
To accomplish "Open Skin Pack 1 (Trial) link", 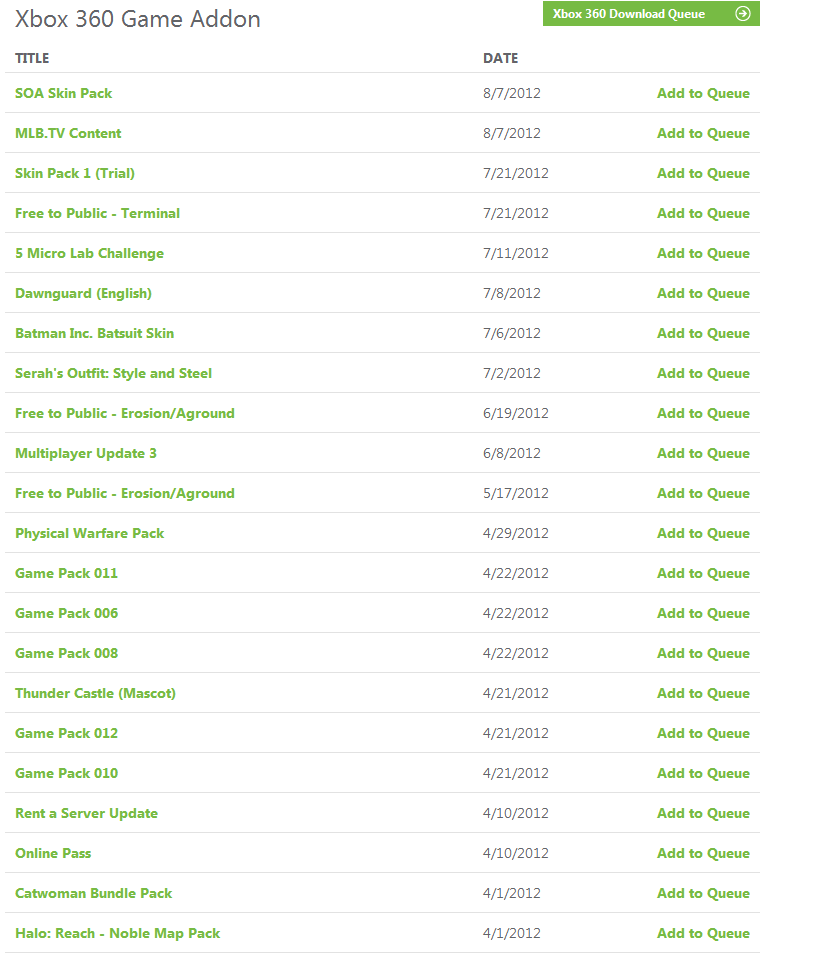I will tap(74, 173).
